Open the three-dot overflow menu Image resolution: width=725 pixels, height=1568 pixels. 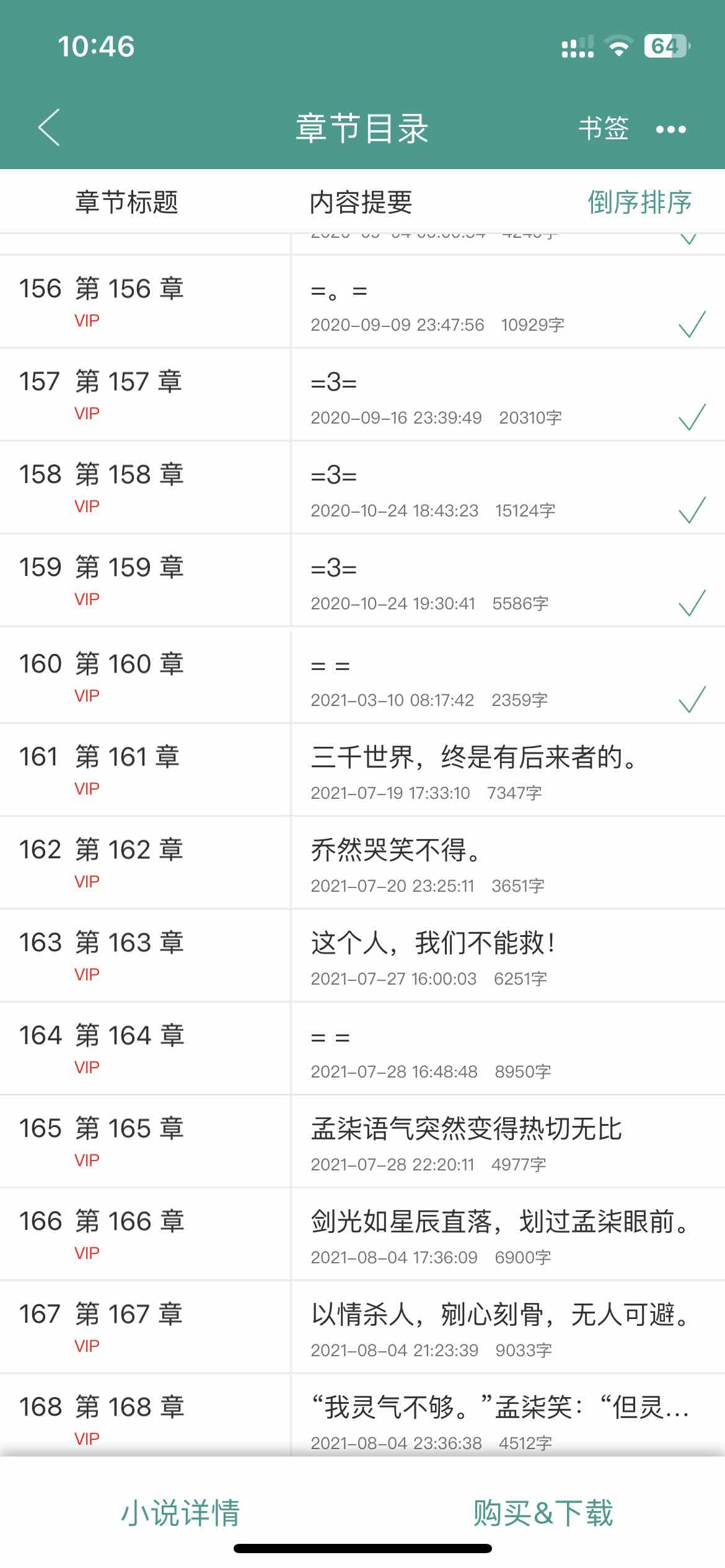click(x=671, y=129)
